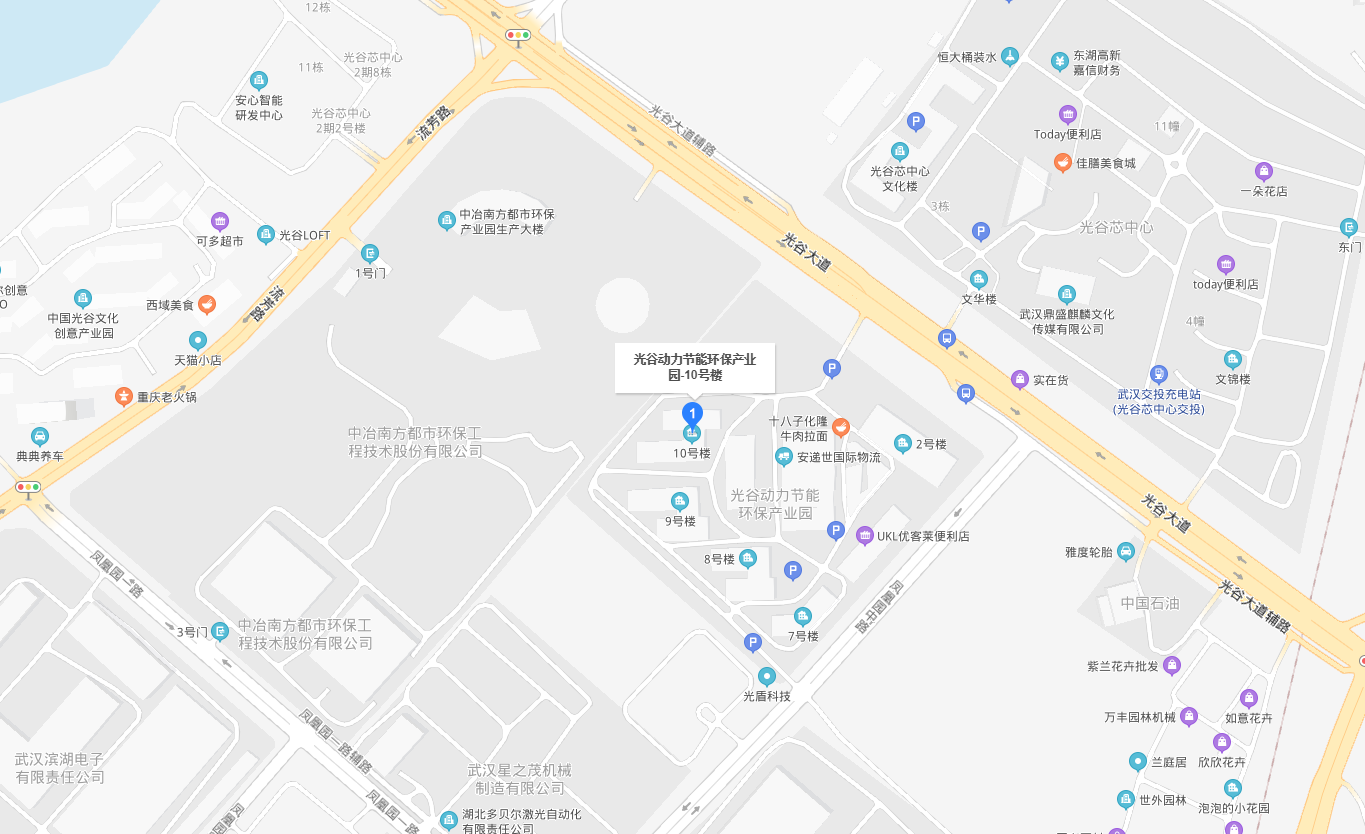The width and height of the screenshot is (1365, 834).
Task: Select the 典典养车 car service marker
Action: (x=40, y=436)
